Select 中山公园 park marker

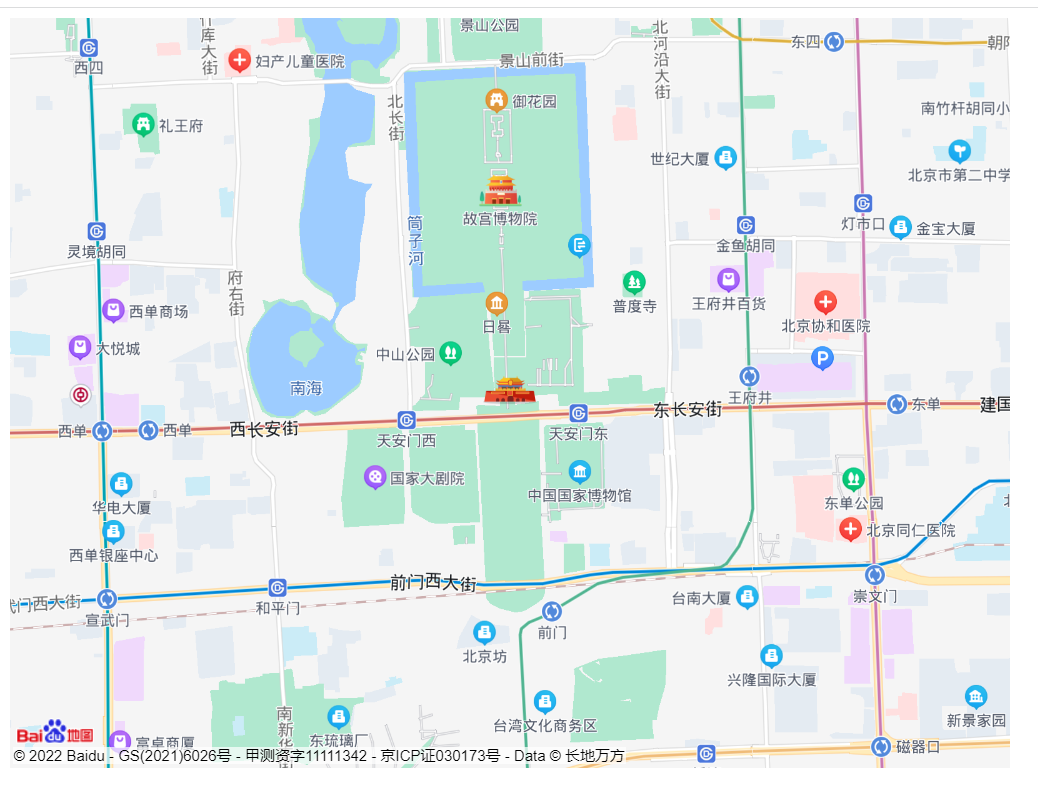[451, 352]
